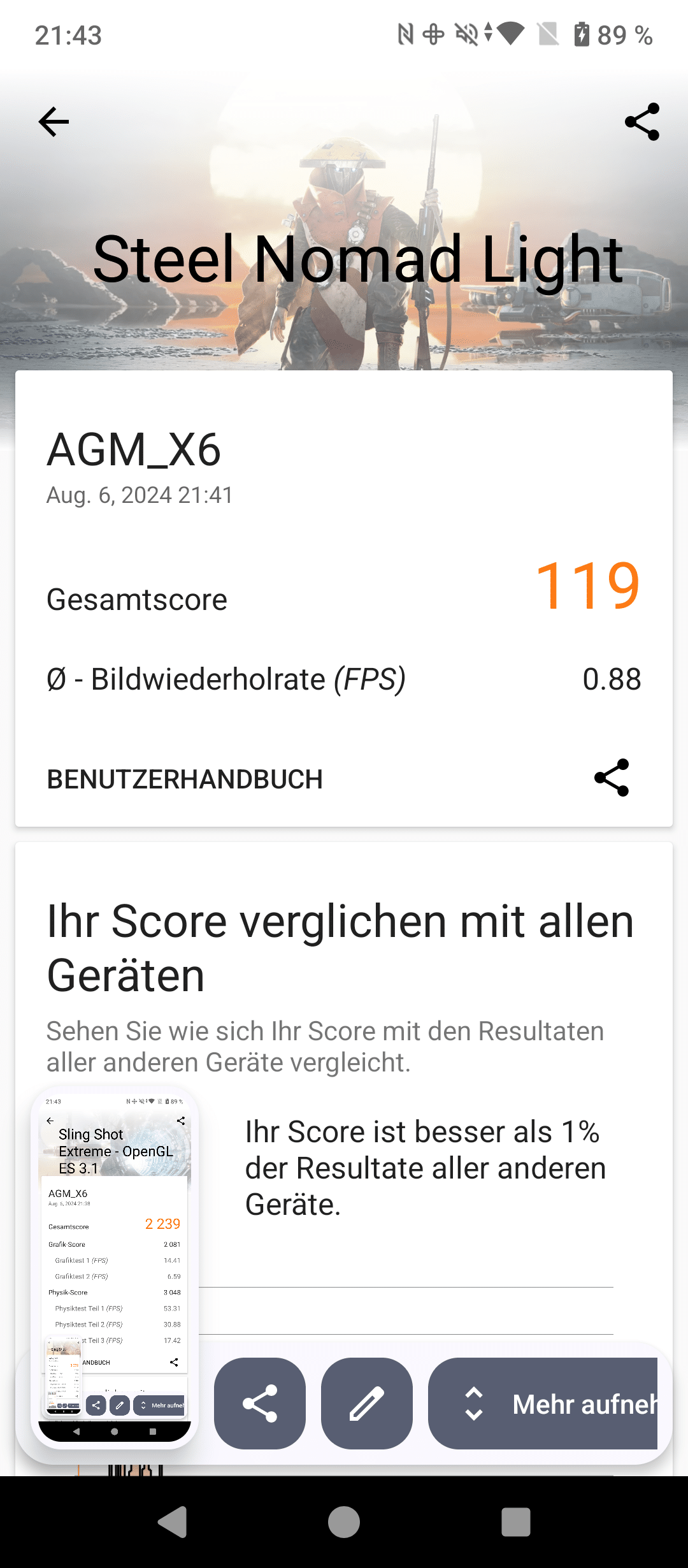Show recent apps with the square button

point(515,1522)
